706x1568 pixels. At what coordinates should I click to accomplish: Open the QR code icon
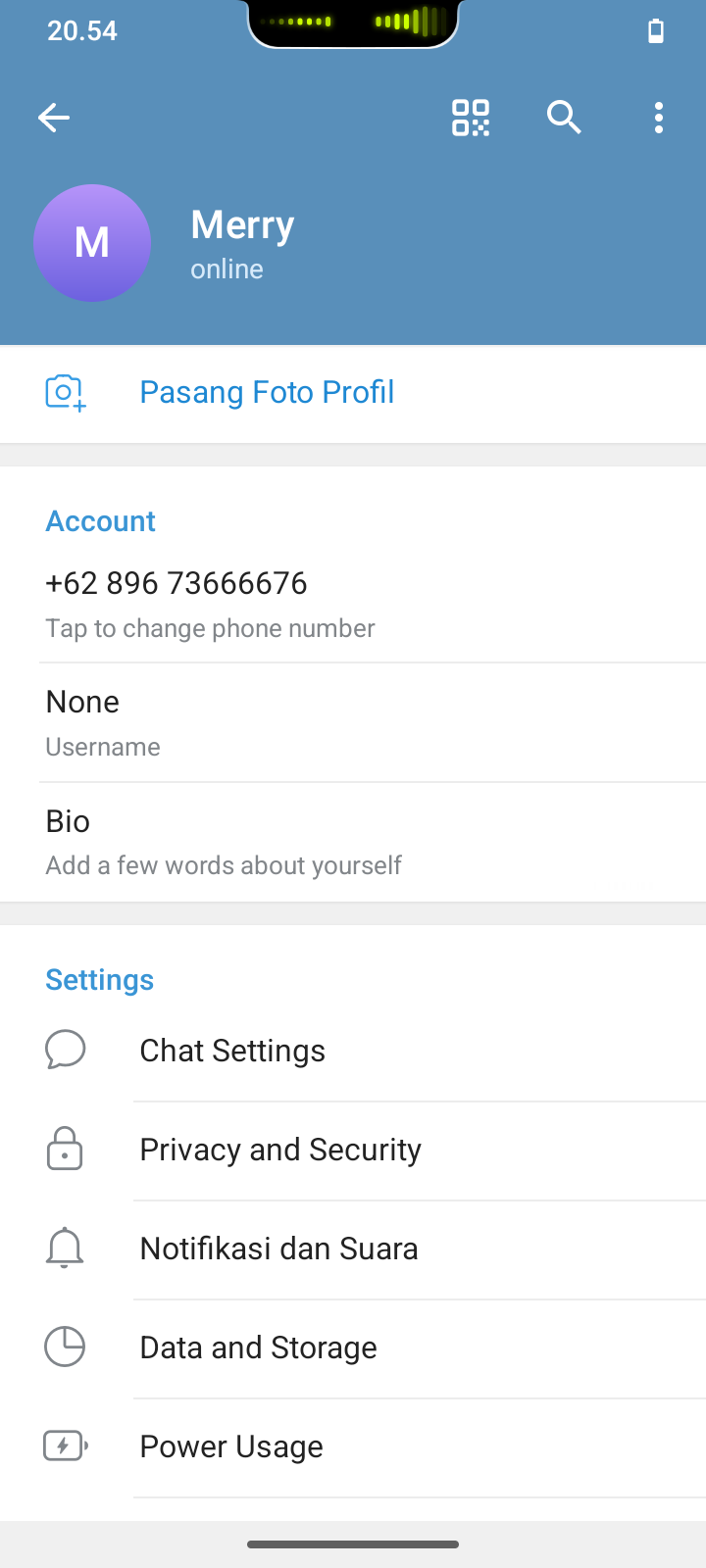pyautogui.click(x=471, y=119)
